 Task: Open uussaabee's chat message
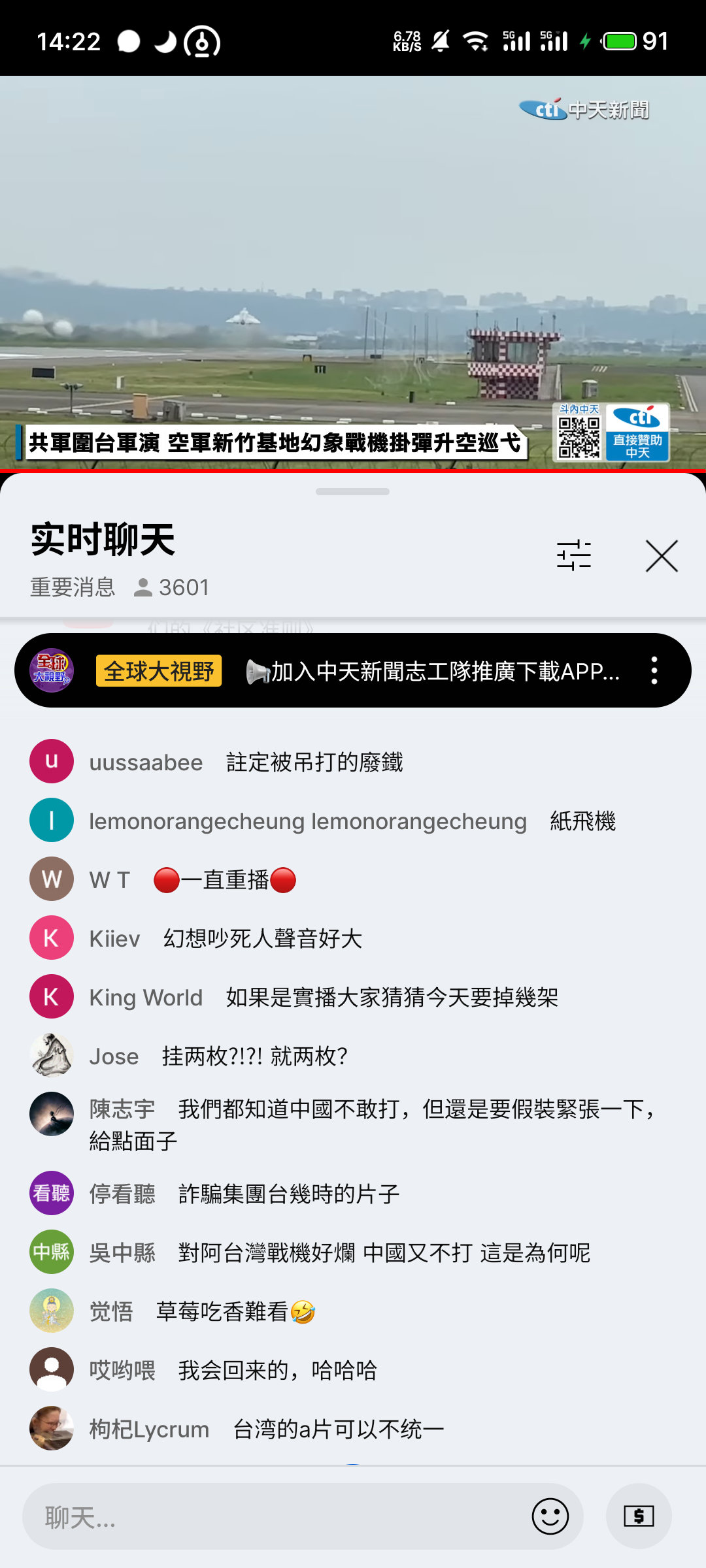314,762
